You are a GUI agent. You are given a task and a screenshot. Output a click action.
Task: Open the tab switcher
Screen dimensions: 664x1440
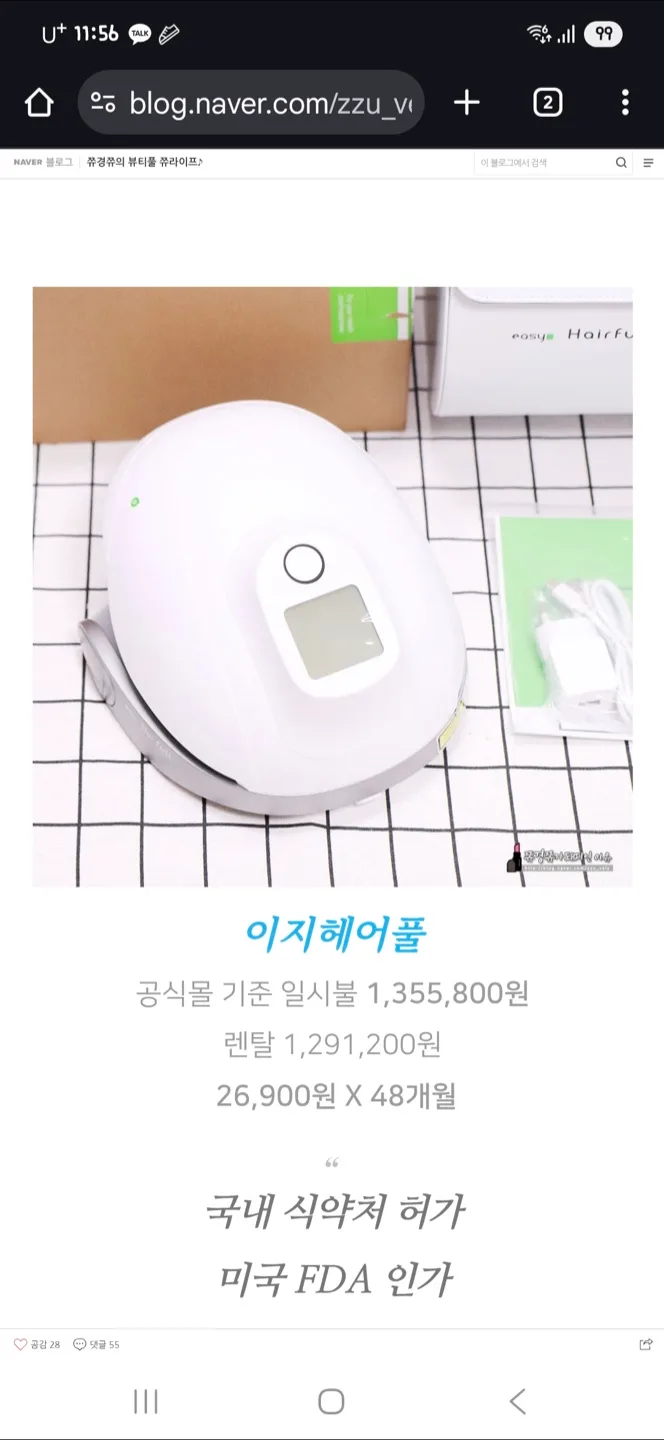547,102
